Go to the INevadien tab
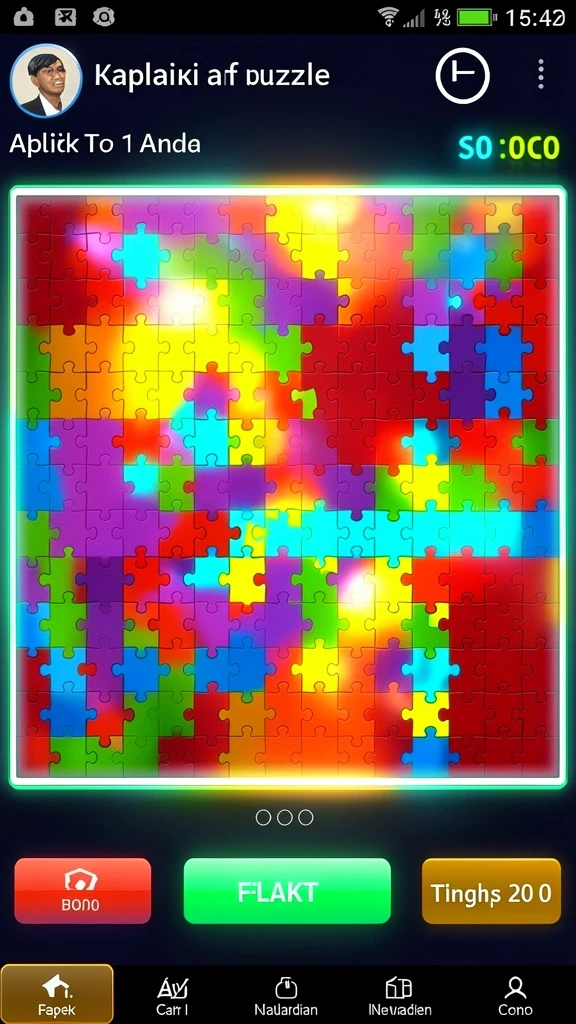Image resolution: width=576 pixels, height=1024 pixels. tap(400, 996)
